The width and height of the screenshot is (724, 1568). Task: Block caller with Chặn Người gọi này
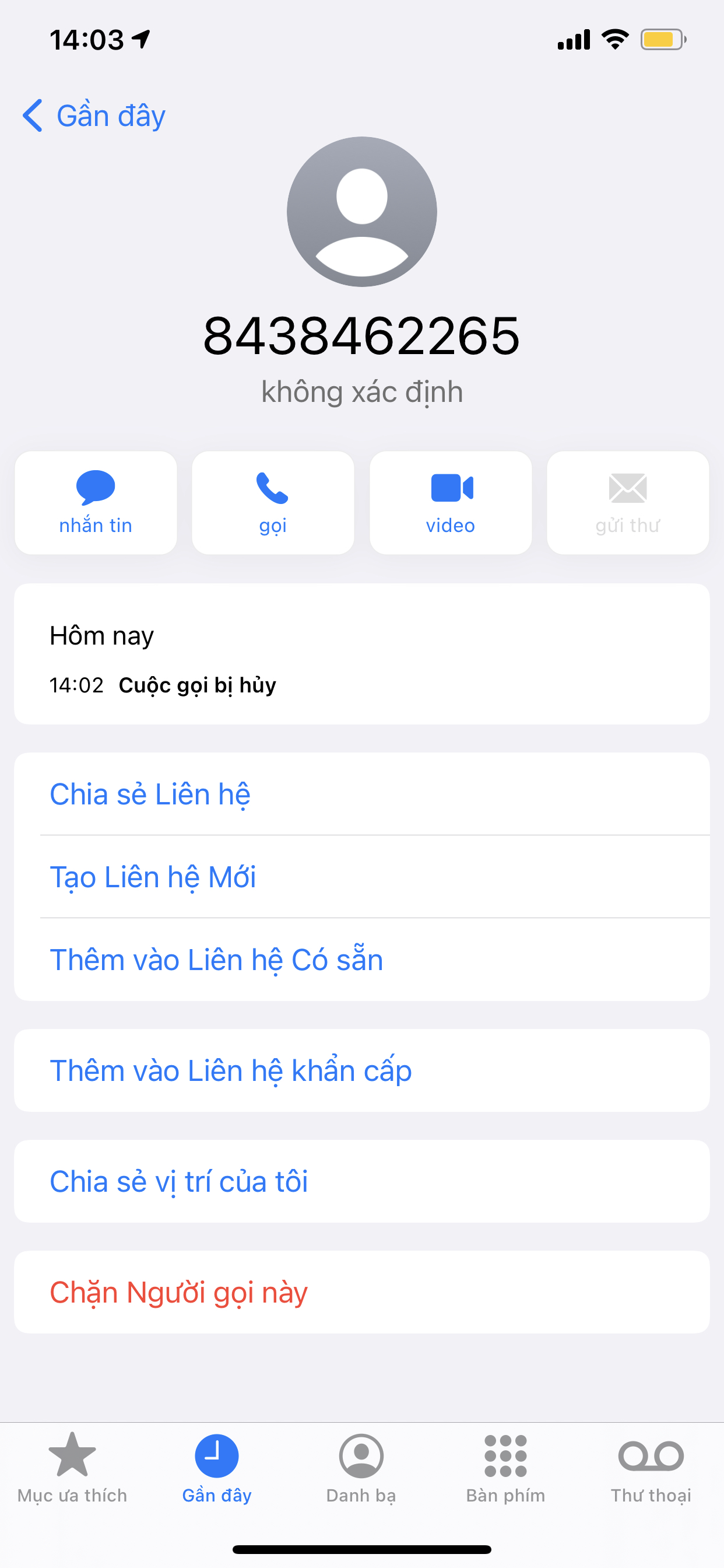pos(178,1292)
